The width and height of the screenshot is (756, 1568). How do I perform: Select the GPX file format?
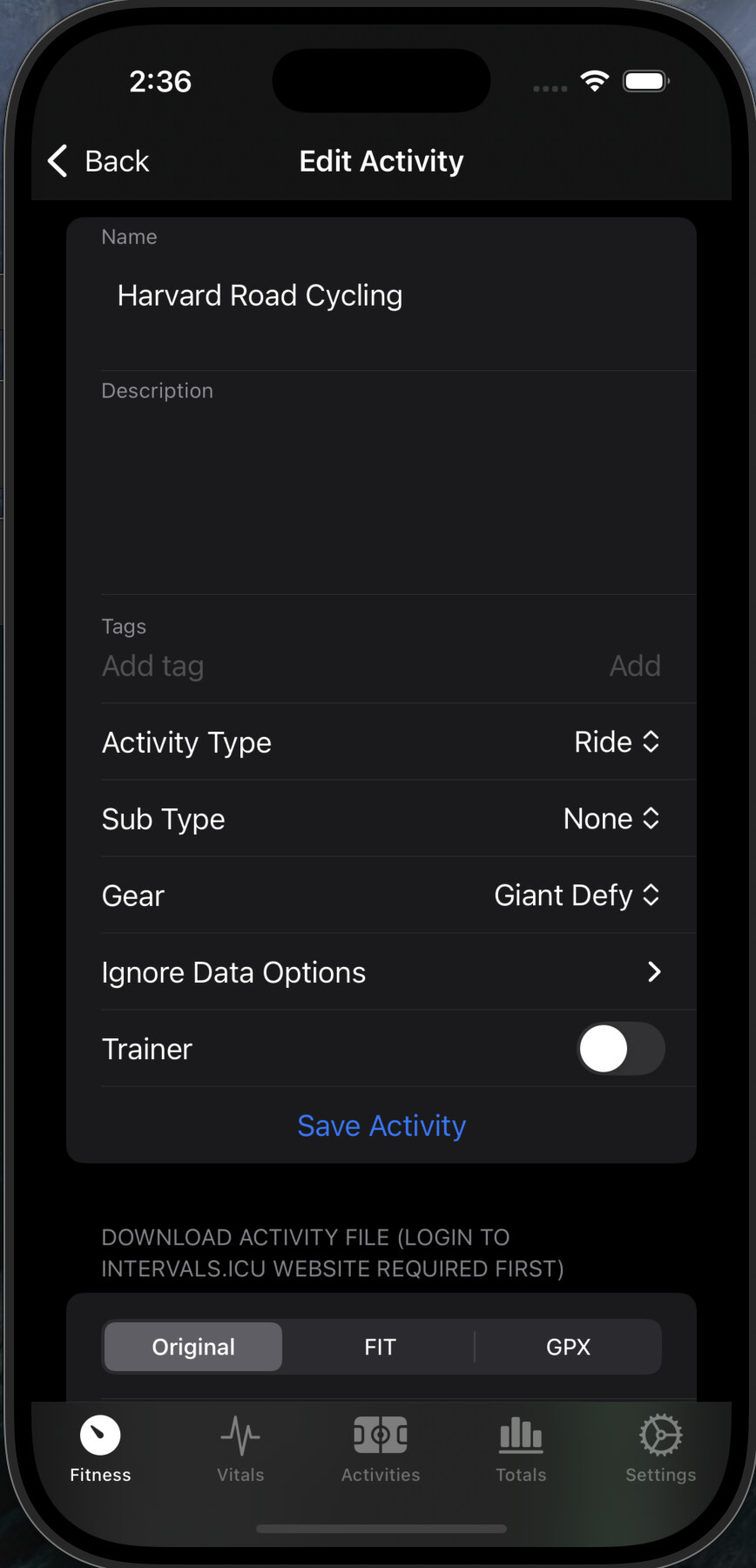coord(568,1347)
